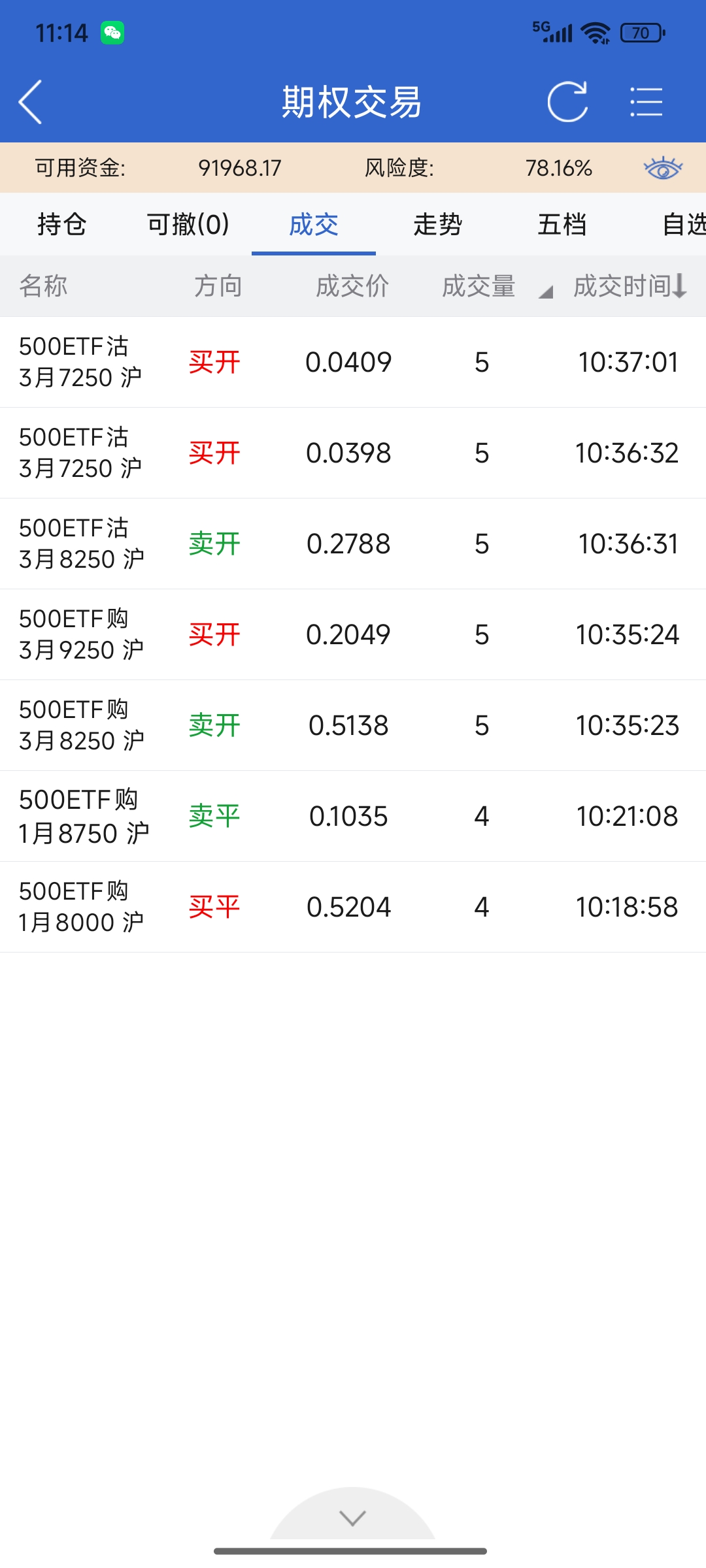Open the 500ETF购 1月8000 买平 trade

[353, 907]
